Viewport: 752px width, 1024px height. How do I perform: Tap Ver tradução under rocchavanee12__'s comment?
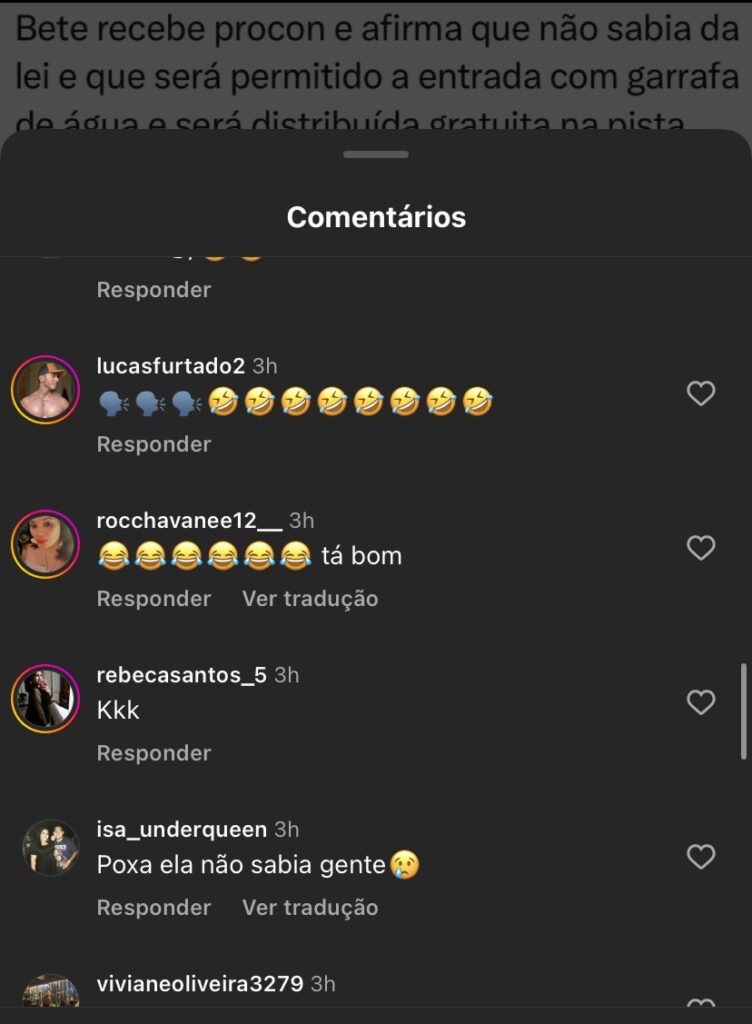310,598
